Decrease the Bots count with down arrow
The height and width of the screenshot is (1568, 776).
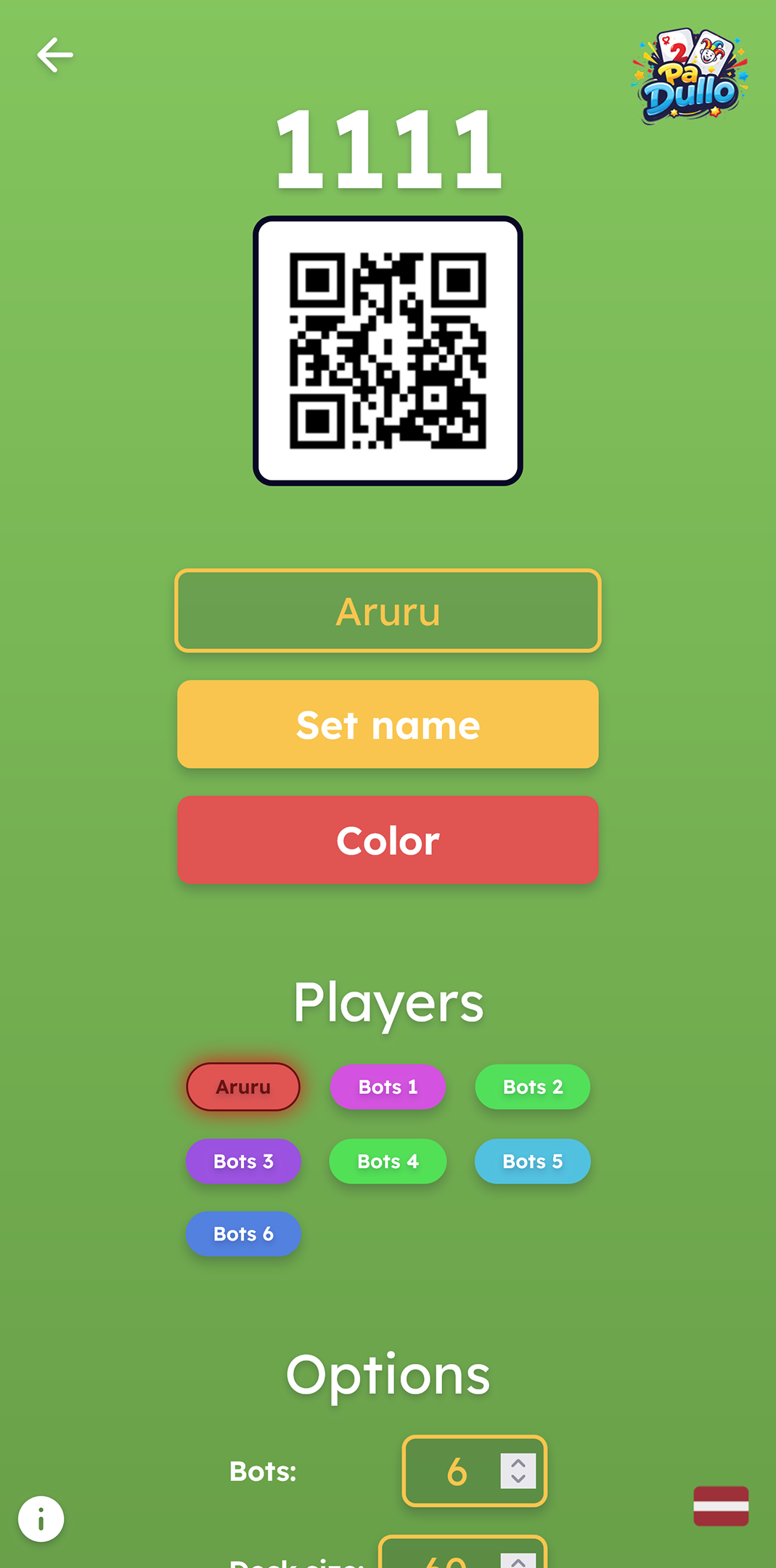tap(518, 1479)
